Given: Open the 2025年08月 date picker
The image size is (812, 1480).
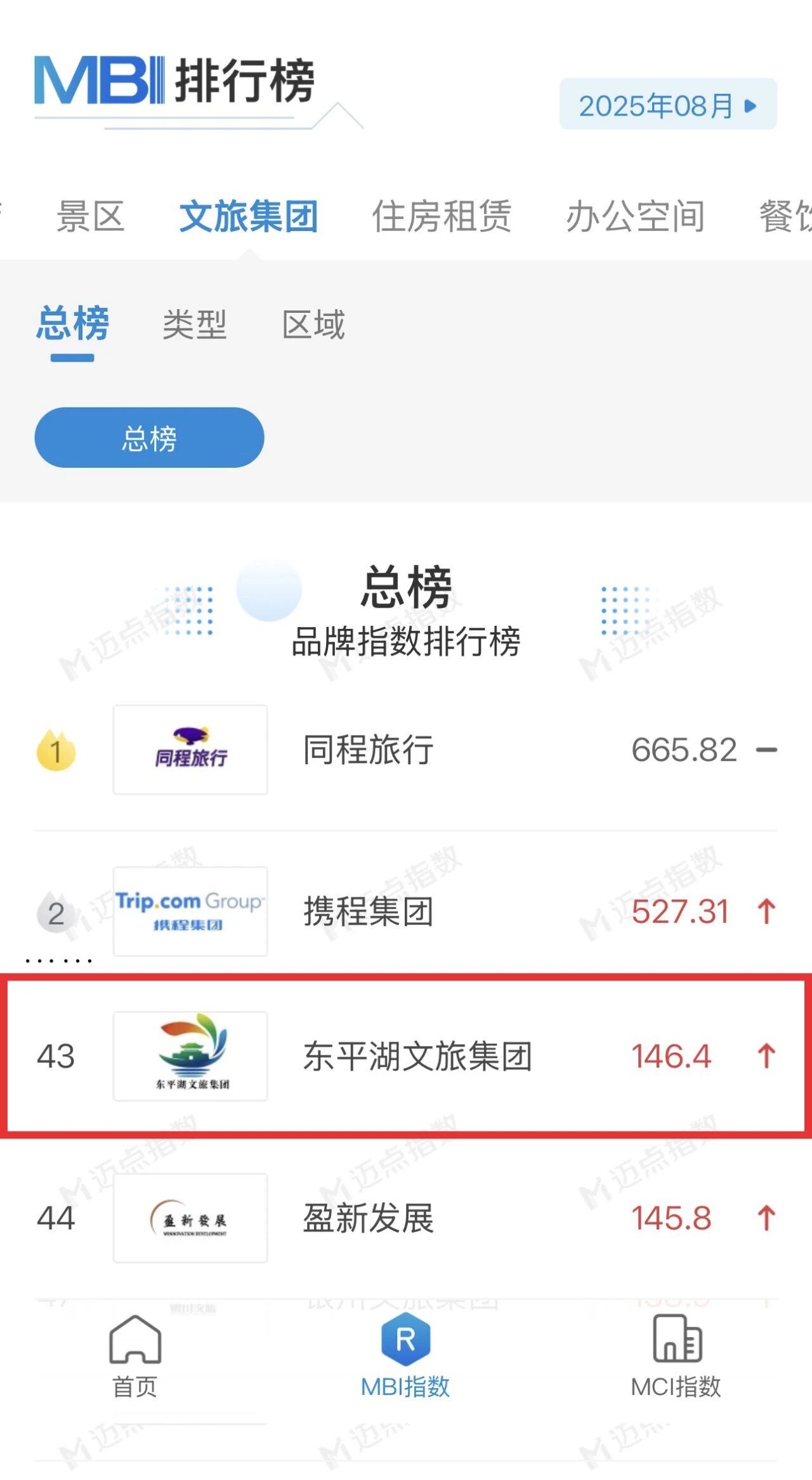Looking at the screenshot, I should pos(667,105).
